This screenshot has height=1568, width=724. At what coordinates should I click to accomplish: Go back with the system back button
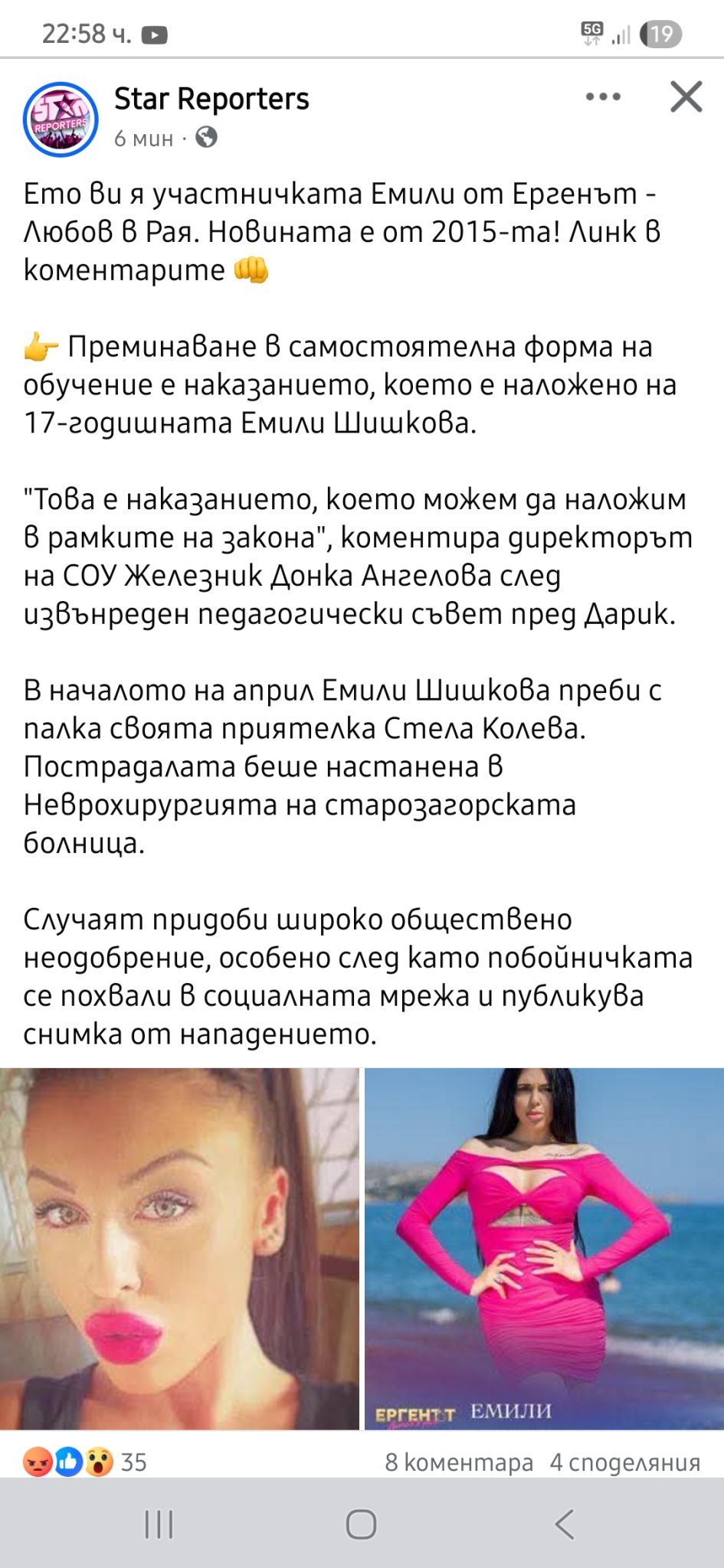click(x=565, y=1524)
